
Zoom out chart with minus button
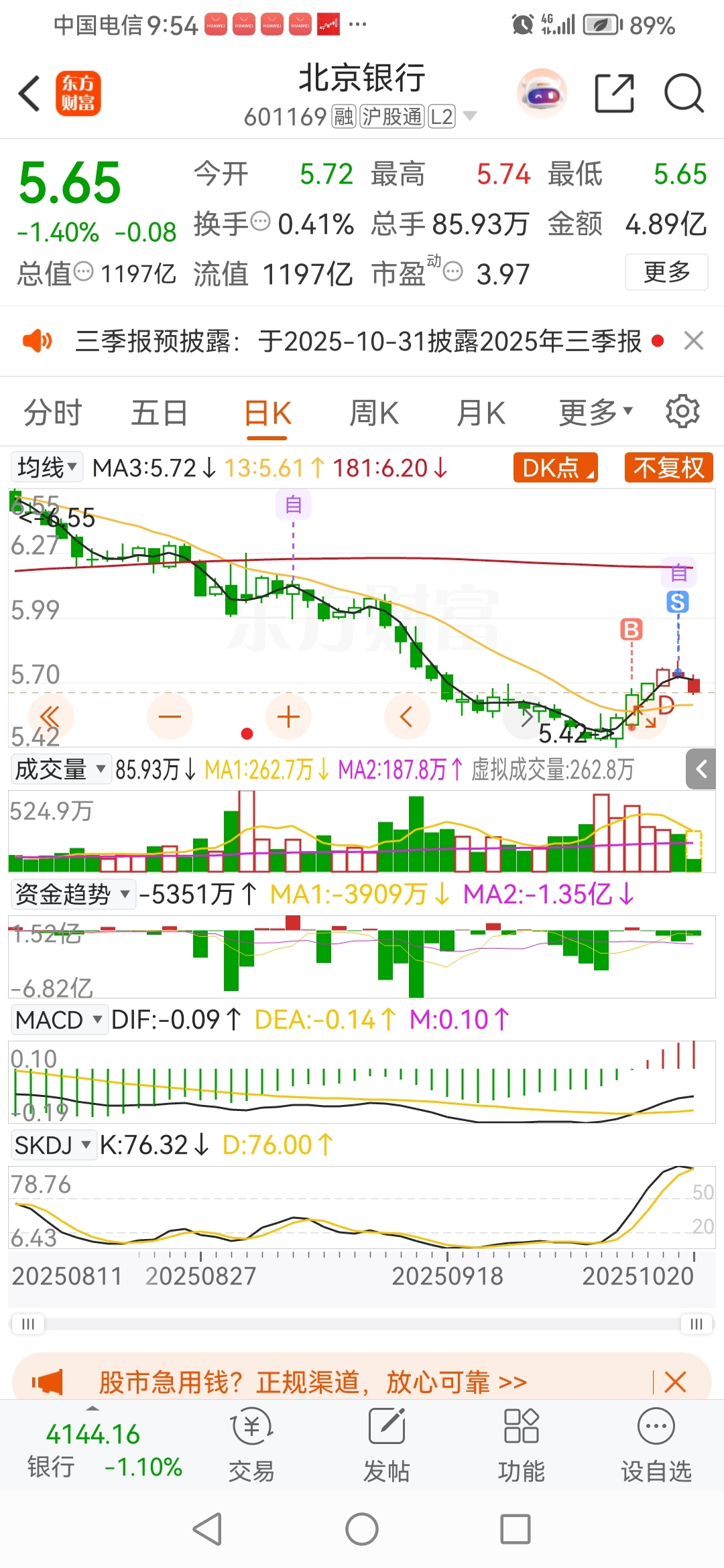click(x=170, y=717)
